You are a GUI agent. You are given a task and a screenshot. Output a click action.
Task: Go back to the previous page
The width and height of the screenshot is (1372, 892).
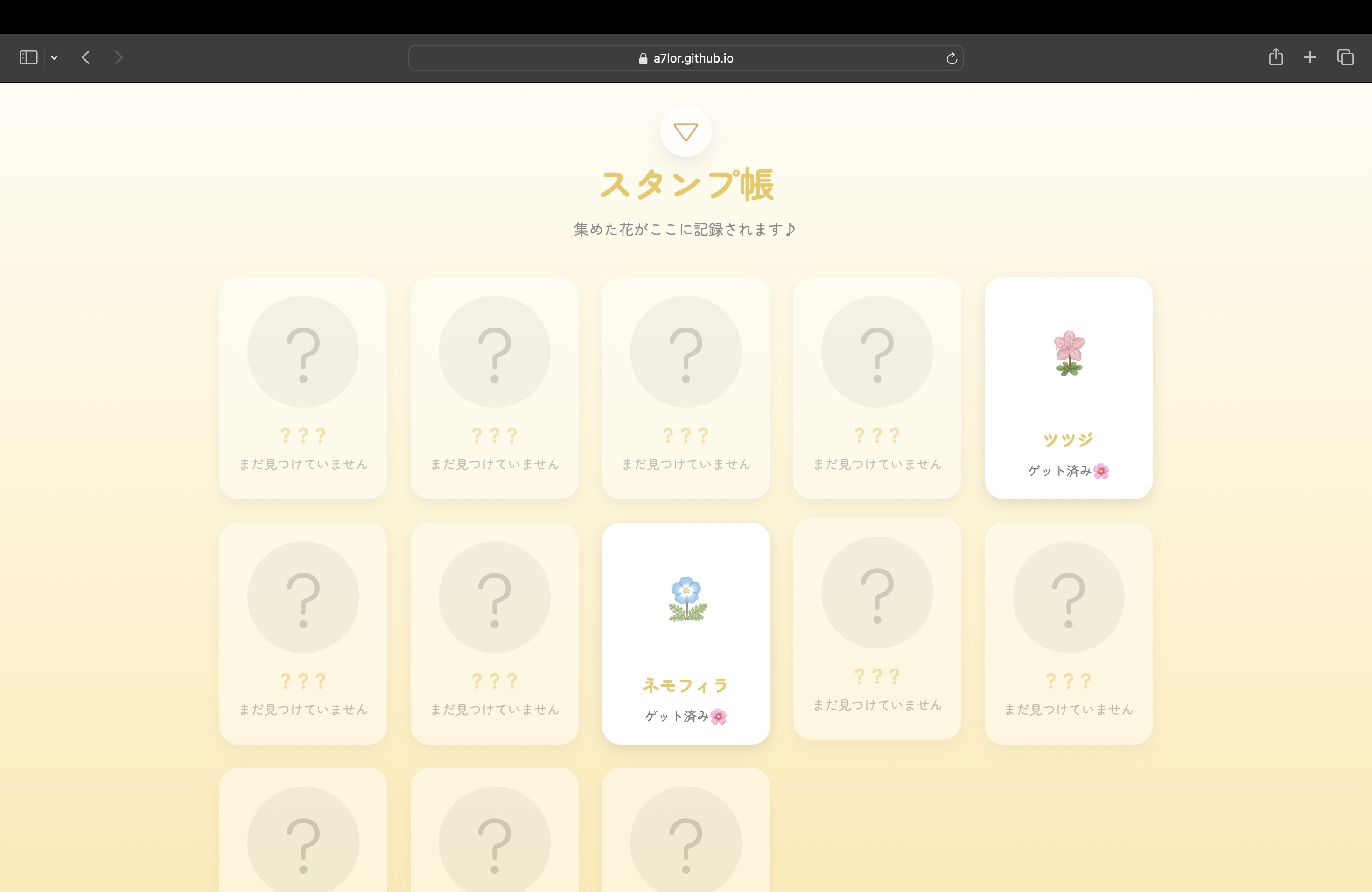pos(86,58)
